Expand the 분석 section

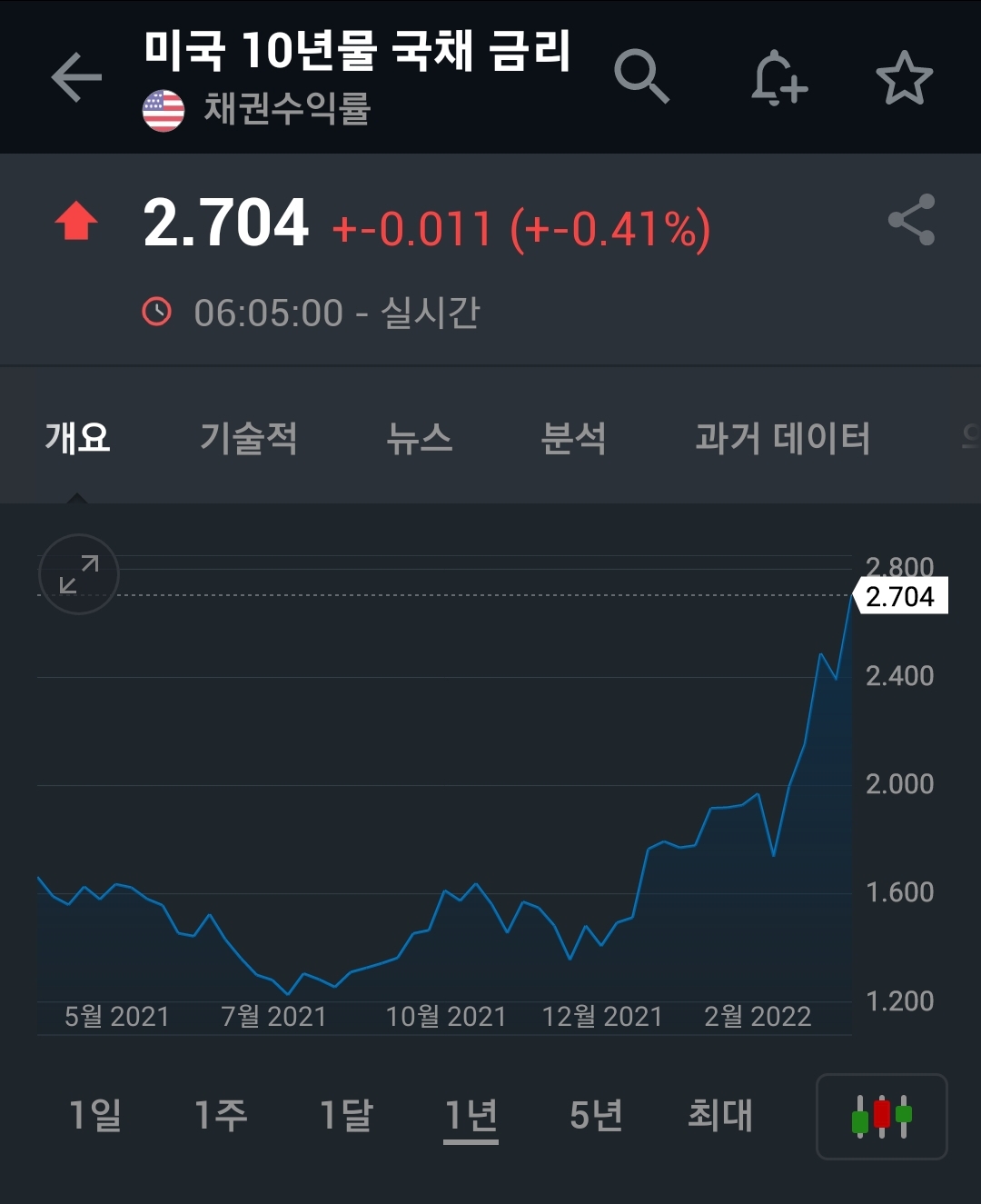[x=573, y=439]
